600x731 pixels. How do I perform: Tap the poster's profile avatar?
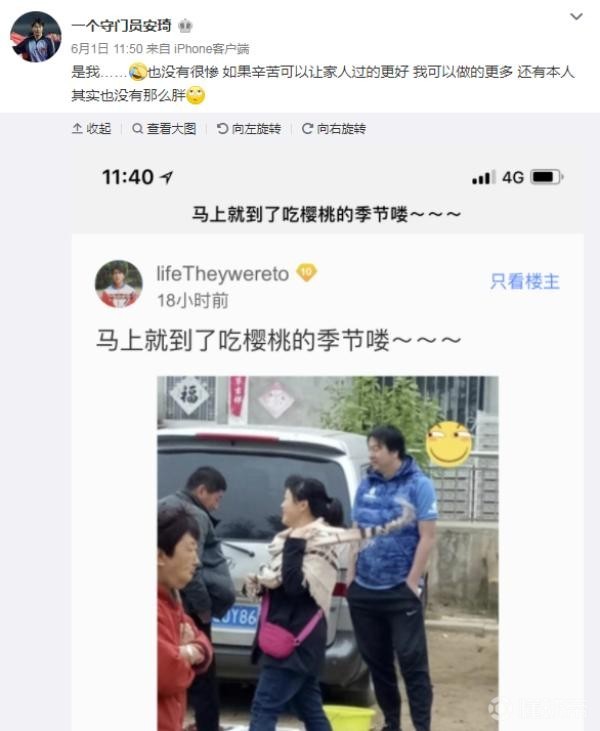36,37
